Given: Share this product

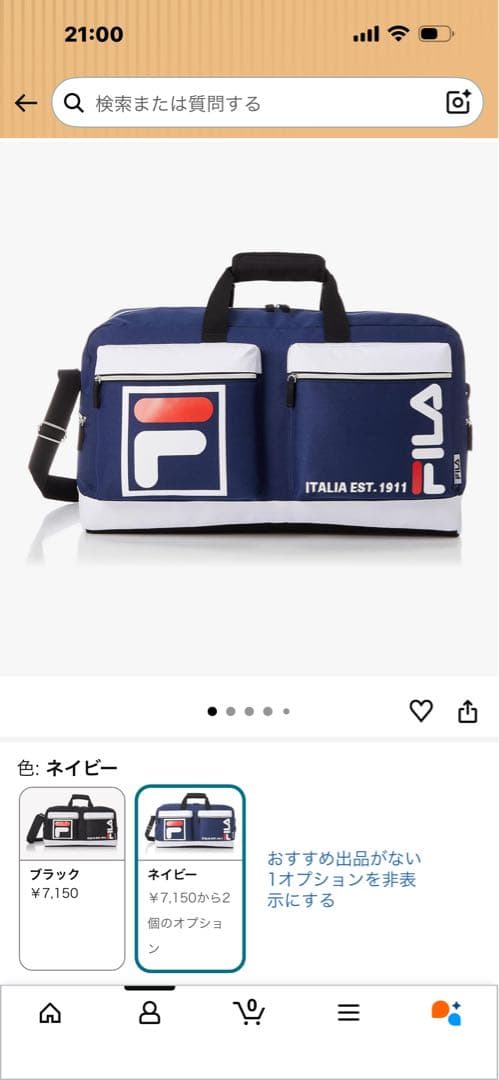Looking at the screenshot, I should 468,711.
